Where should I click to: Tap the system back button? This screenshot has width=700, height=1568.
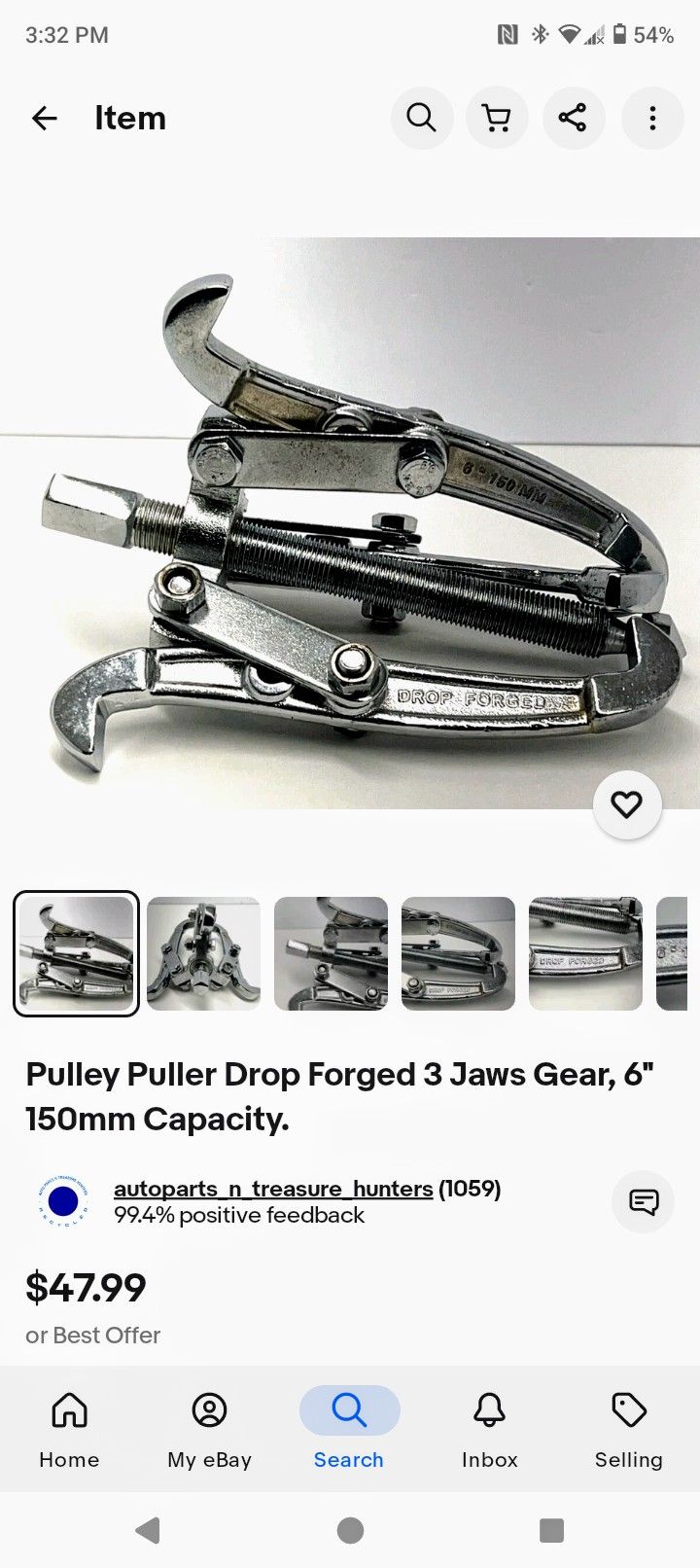(x=148, y=1530)
